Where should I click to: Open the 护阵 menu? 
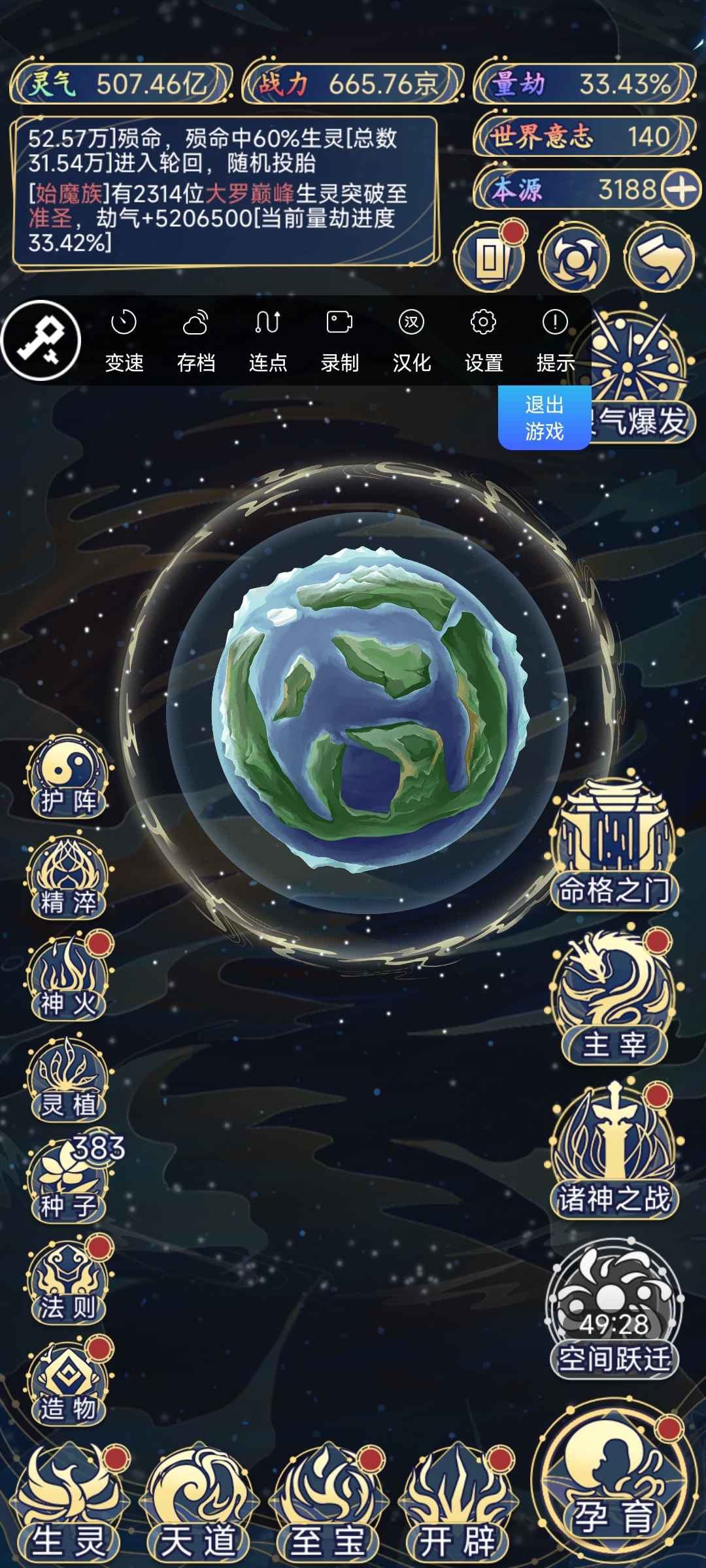click(x=67, y=776)
